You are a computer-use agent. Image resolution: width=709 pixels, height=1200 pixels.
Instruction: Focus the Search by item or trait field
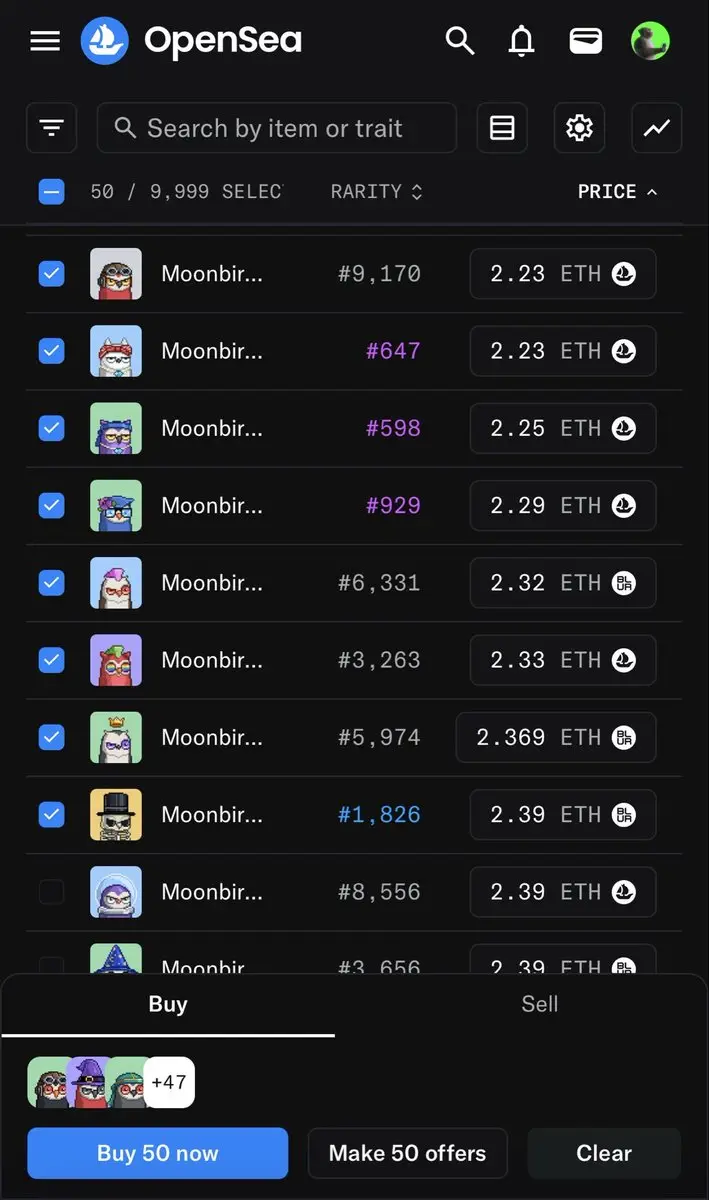pyautogui.click(x=276, y=128)
